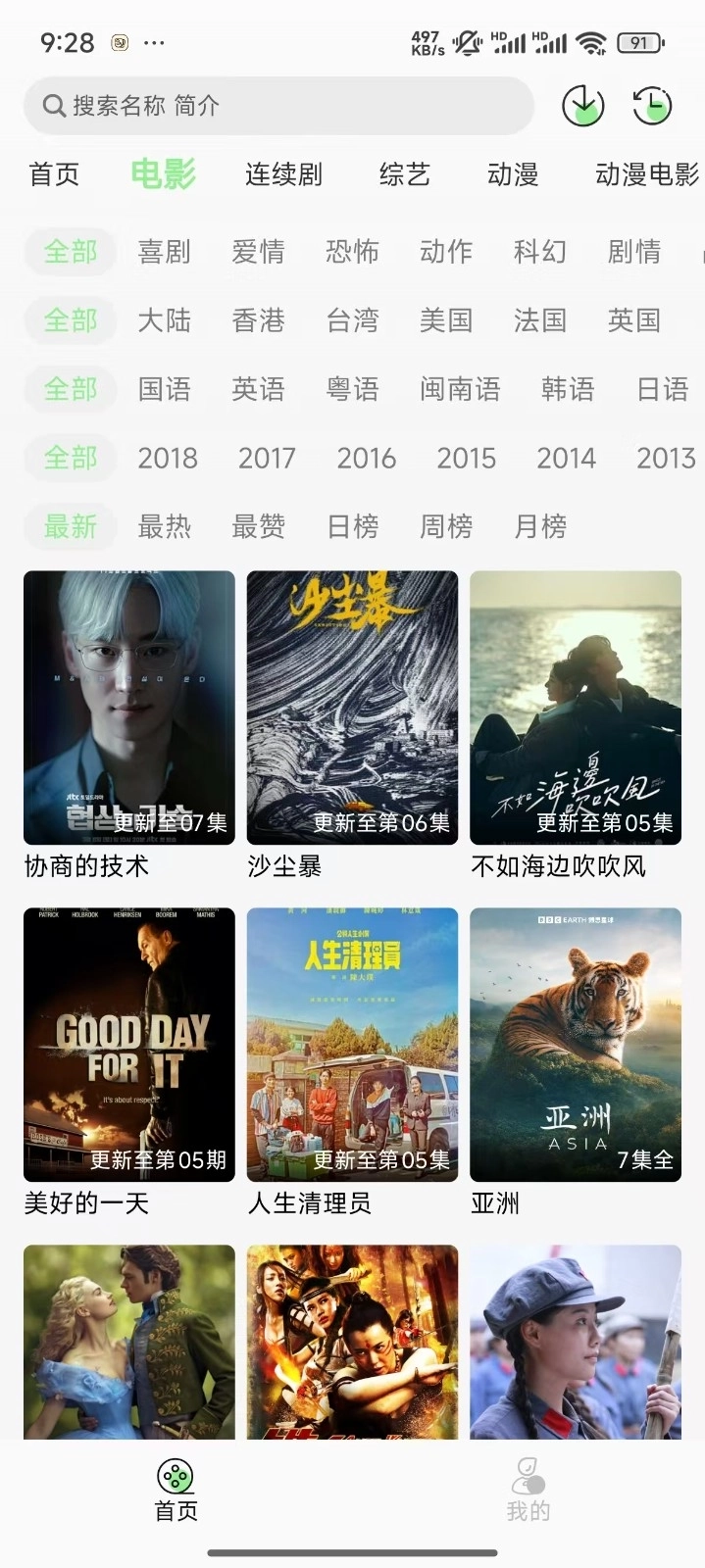The image size is (705, 1568).
Task: Switch to the 动漫 tab
Action: click(x=513, y=174)
